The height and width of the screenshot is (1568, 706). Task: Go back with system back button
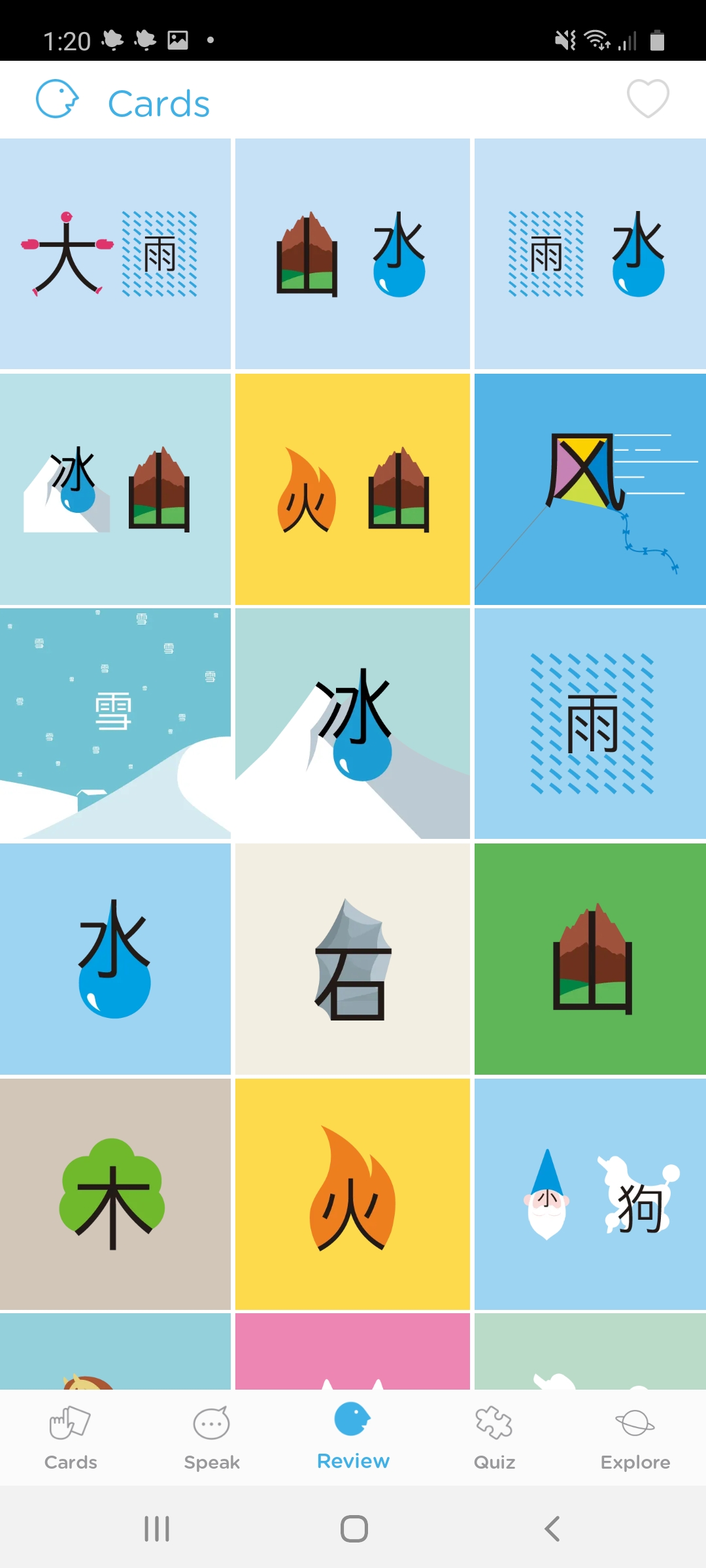552,1529
